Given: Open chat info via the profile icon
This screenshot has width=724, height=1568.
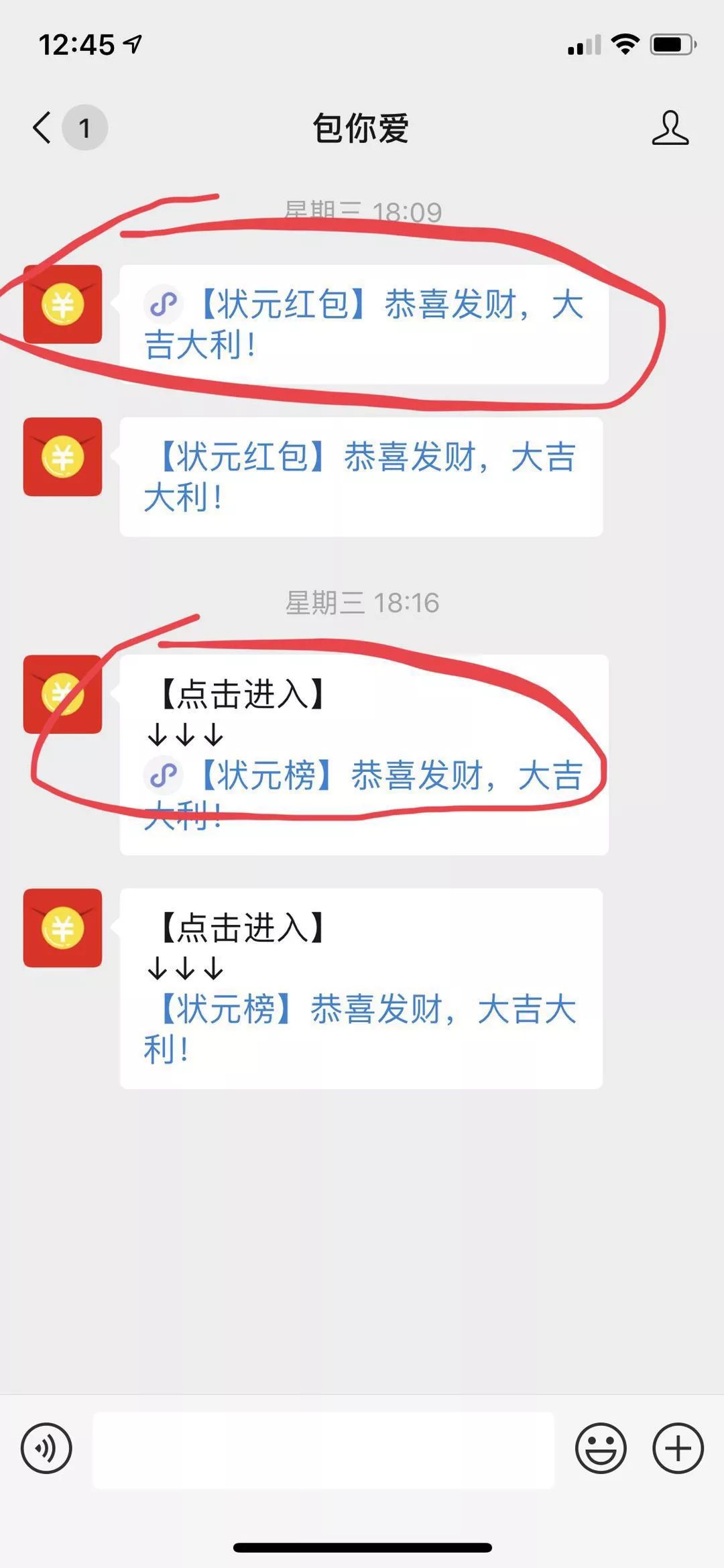Looking at the screenshot, I should [x=670, y=128].
